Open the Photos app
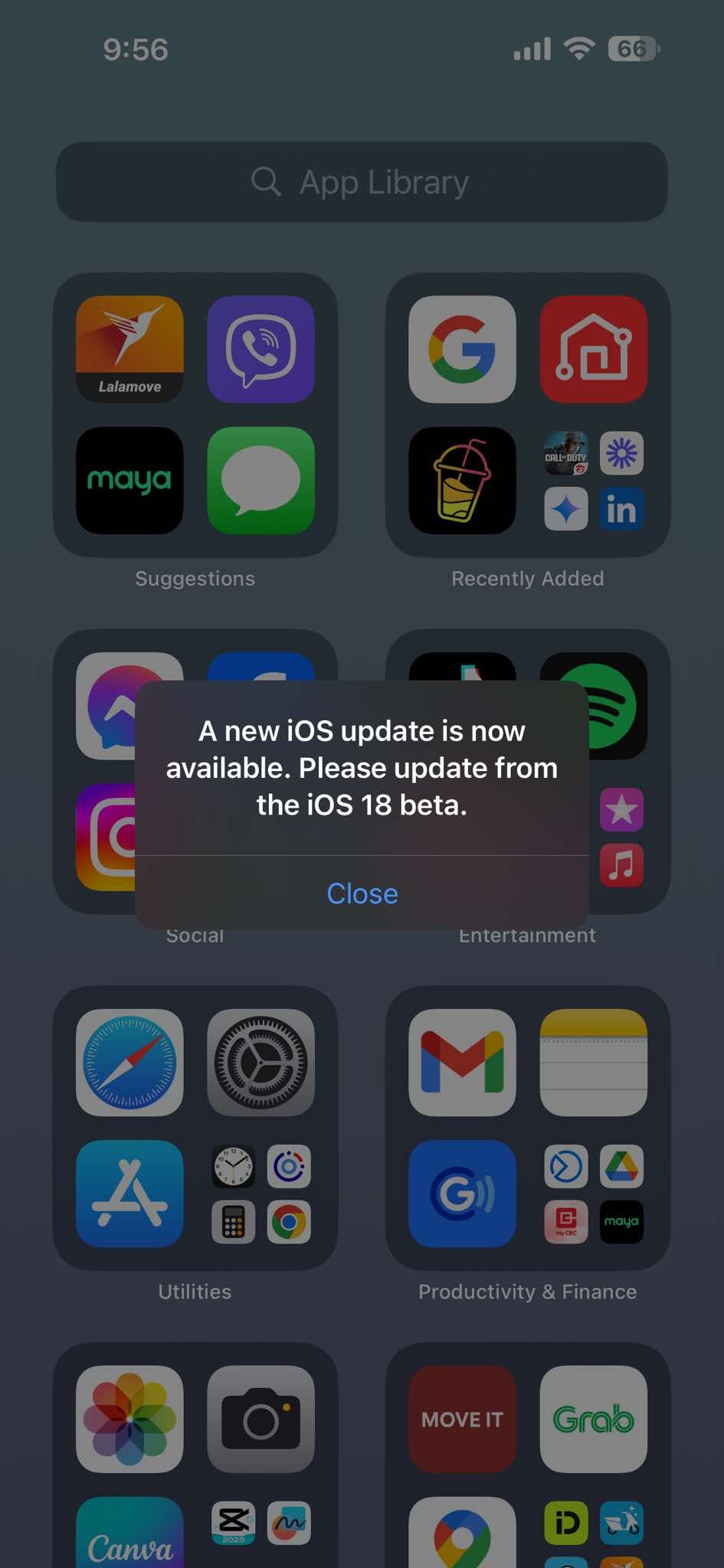Screen dimensions: 724x1568 click(129, 1419)
